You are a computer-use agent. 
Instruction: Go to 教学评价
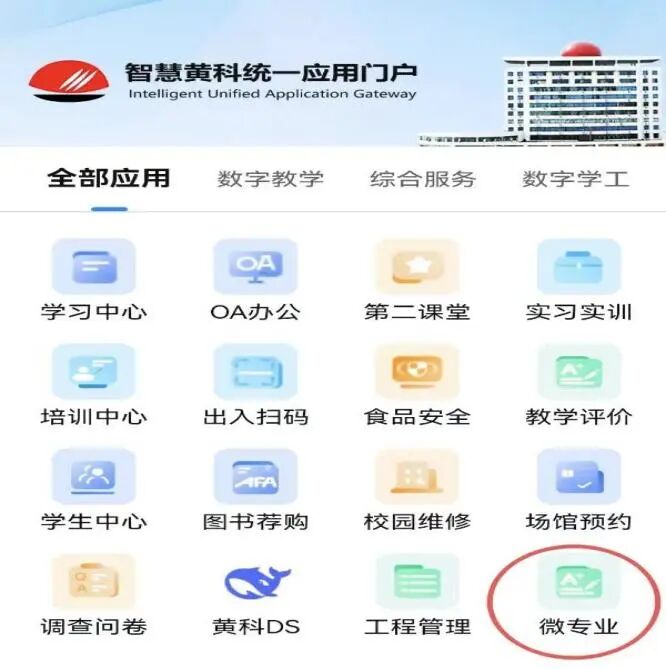click(579, 372)
